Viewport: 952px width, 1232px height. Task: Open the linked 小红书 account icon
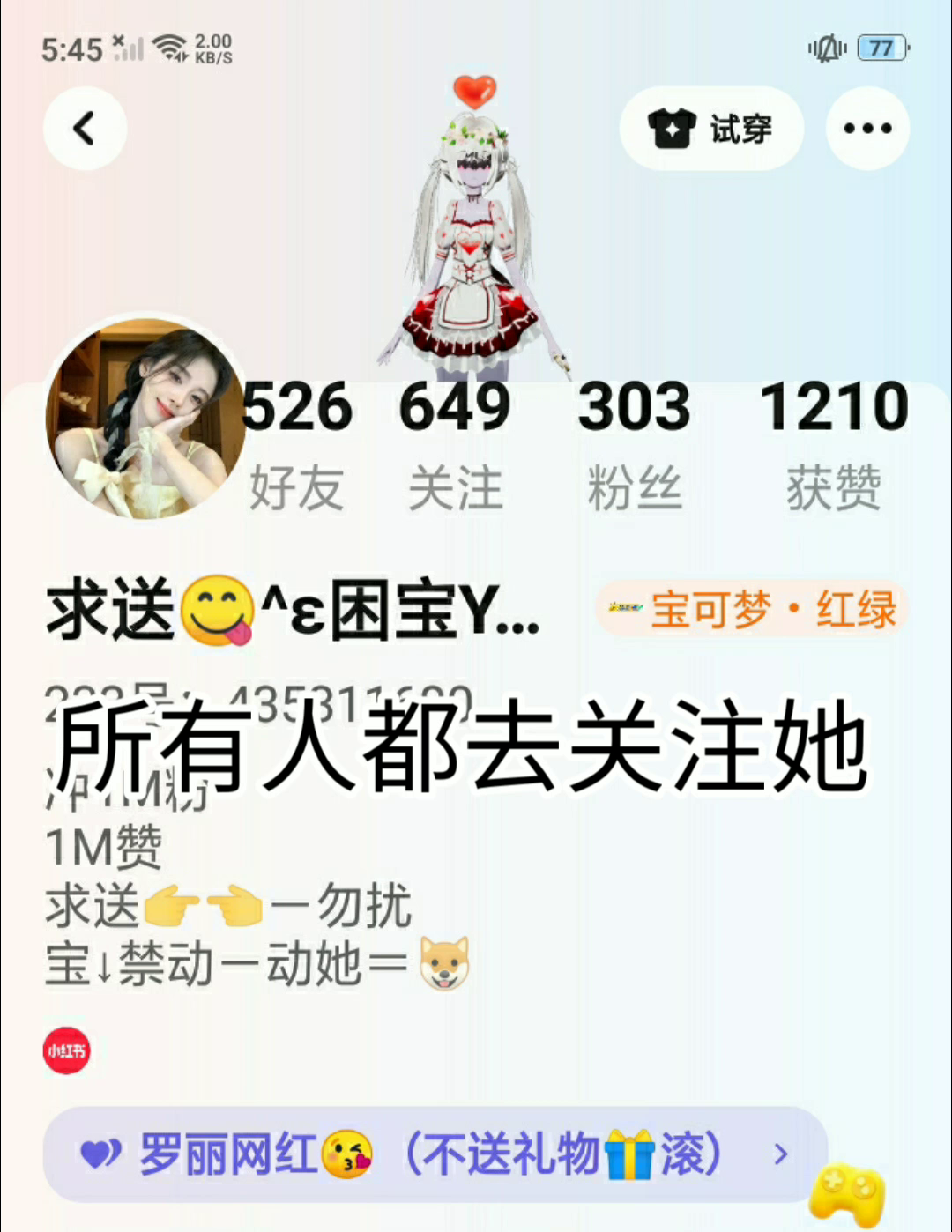click(67, 1050)
